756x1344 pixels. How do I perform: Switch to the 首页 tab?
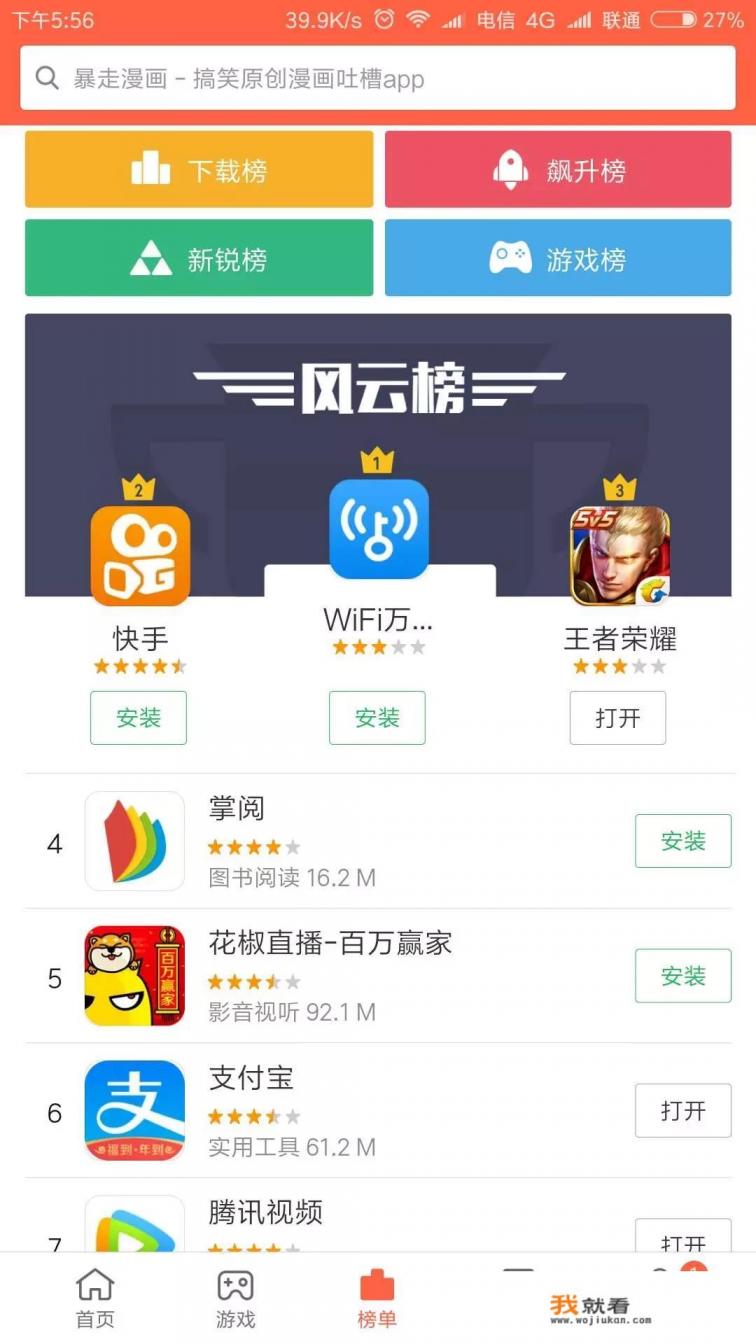coord(94,1298)
